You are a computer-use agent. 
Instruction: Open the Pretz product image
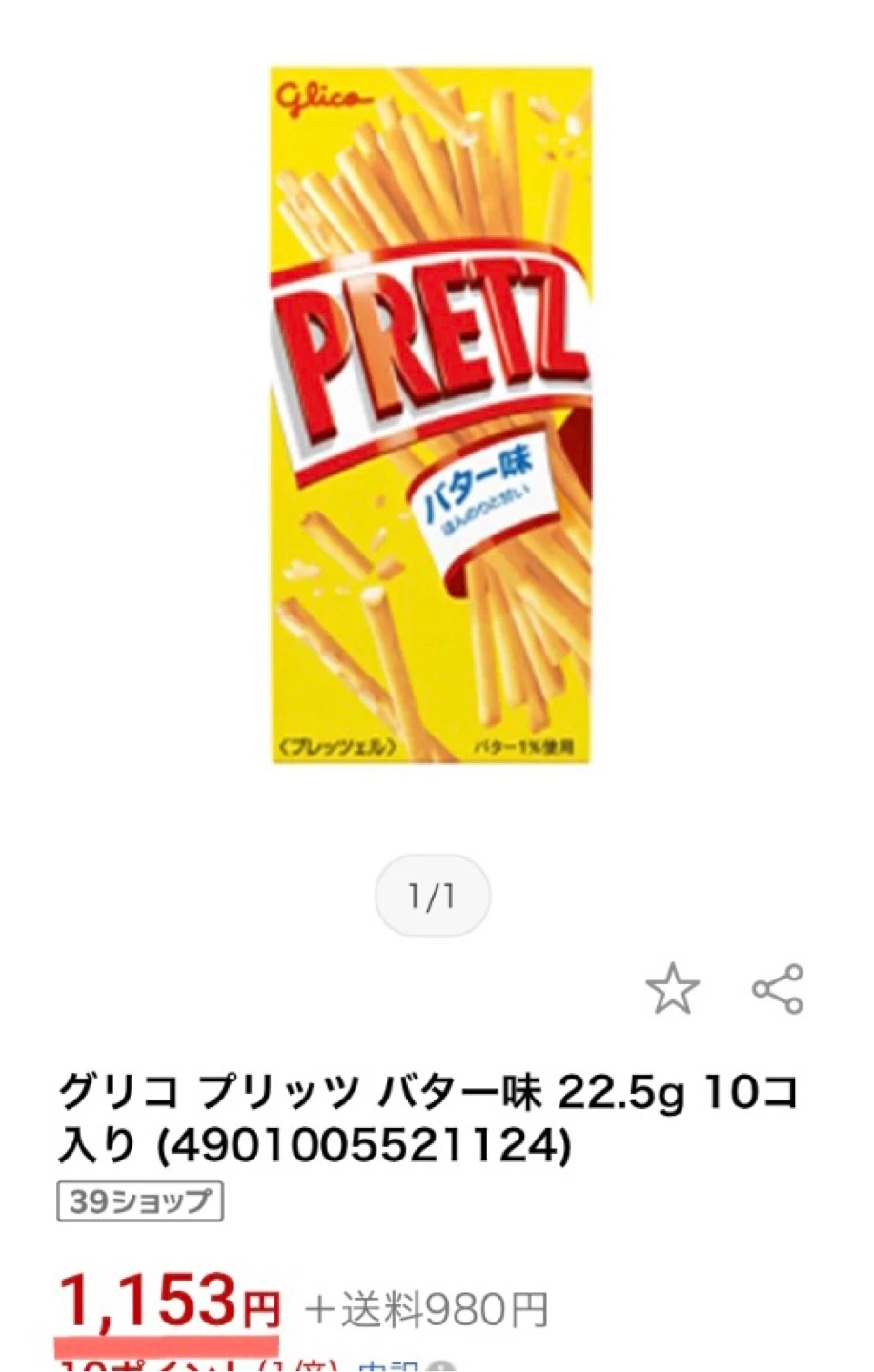point(432,415)
